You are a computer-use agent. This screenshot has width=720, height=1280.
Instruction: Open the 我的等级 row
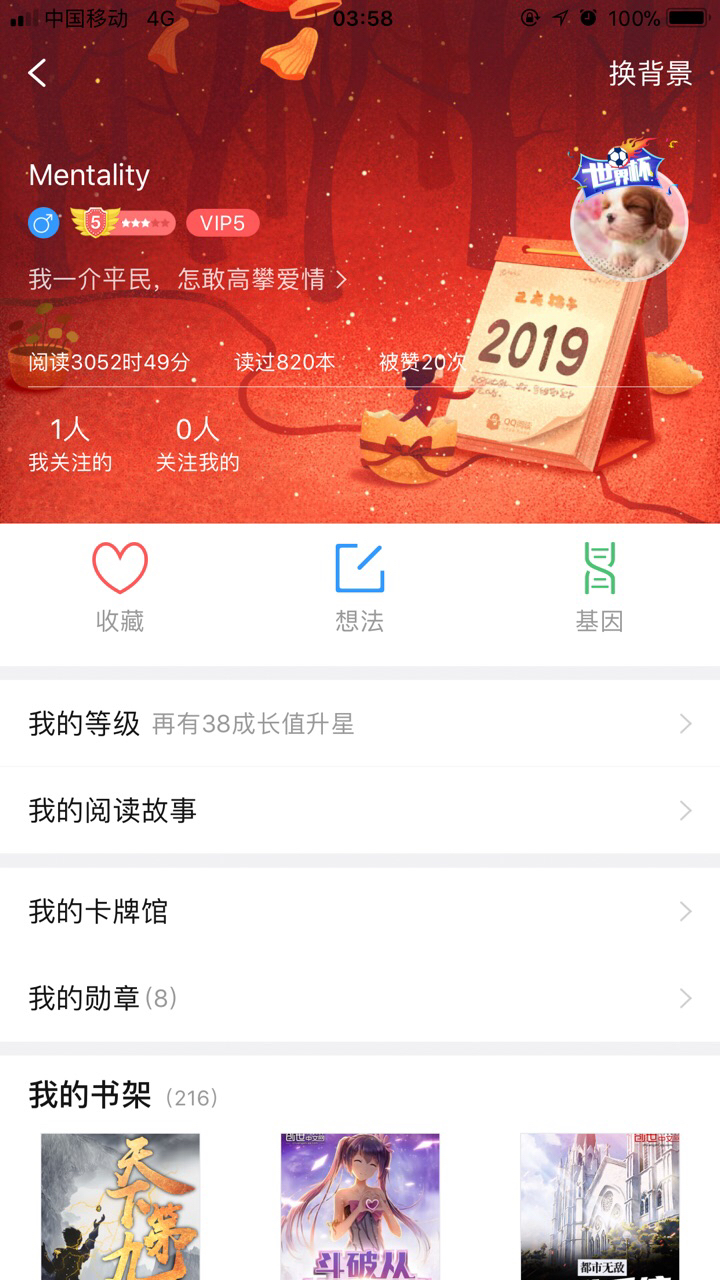pyautogui.click(x=360, y=724)
